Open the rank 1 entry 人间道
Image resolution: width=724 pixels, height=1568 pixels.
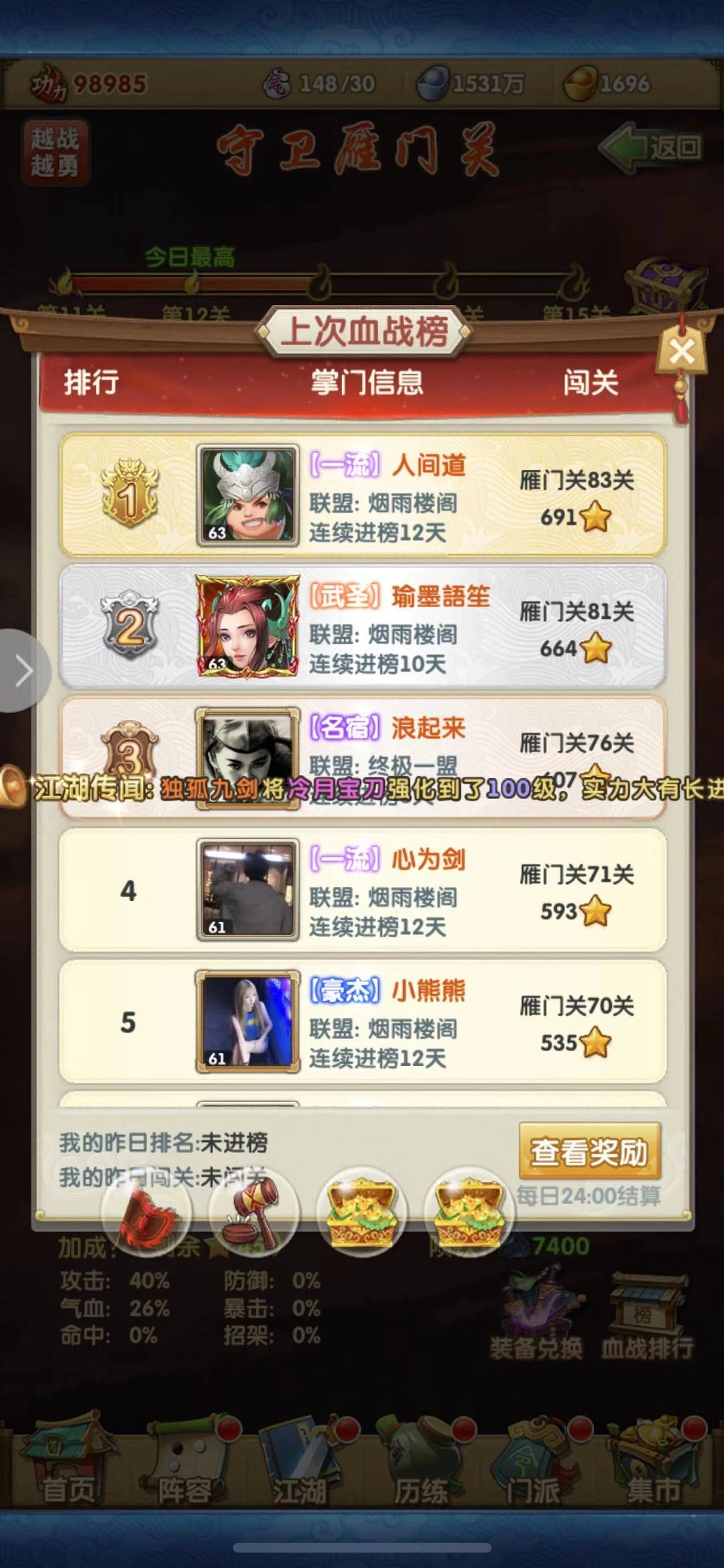tap(363, 495)
